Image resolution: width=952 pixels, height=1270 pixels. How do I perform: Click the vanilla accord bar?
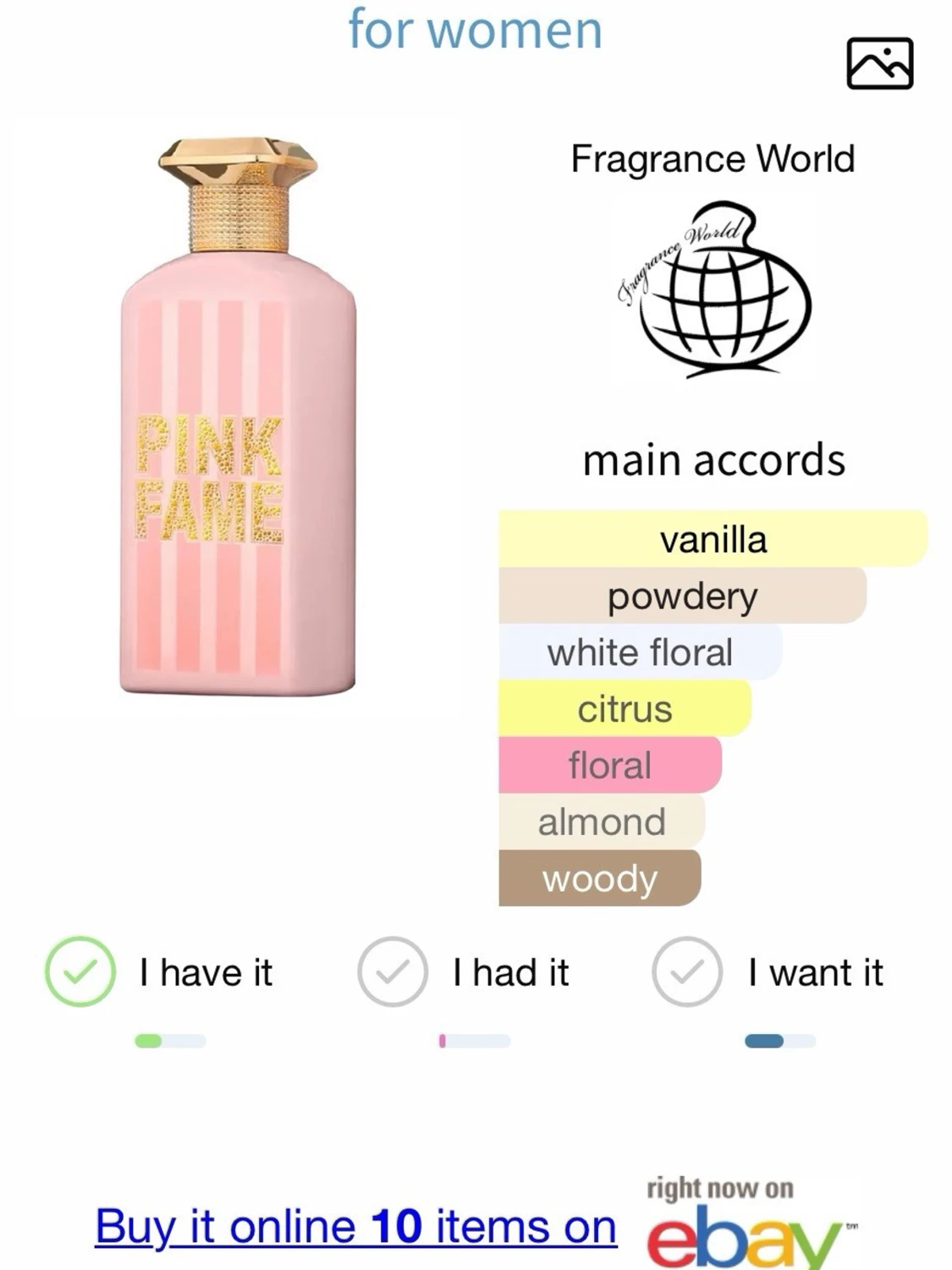coord(711,538)
